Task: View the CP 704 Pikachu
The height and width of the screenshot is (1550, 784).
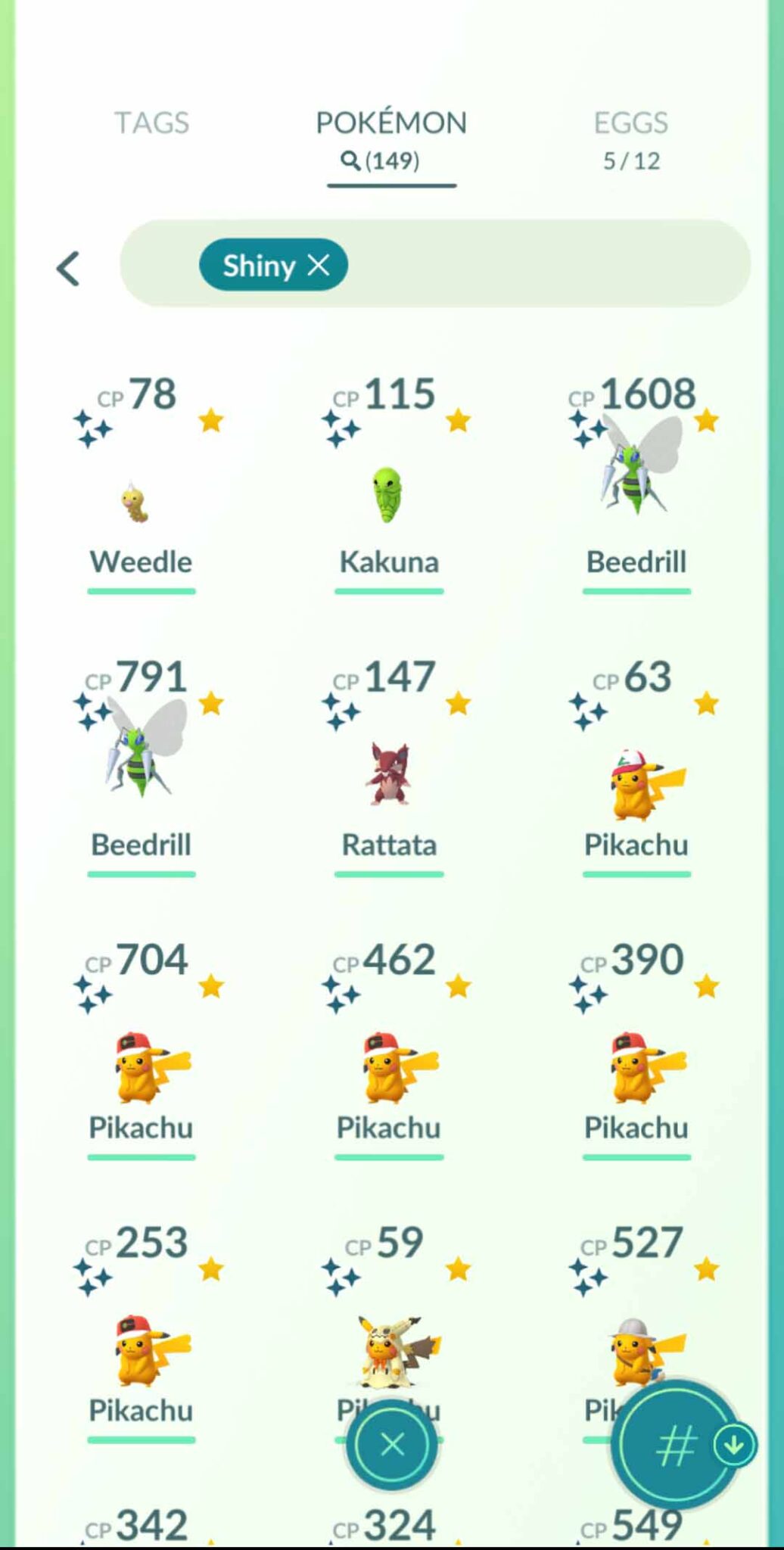Action: 142,1049
